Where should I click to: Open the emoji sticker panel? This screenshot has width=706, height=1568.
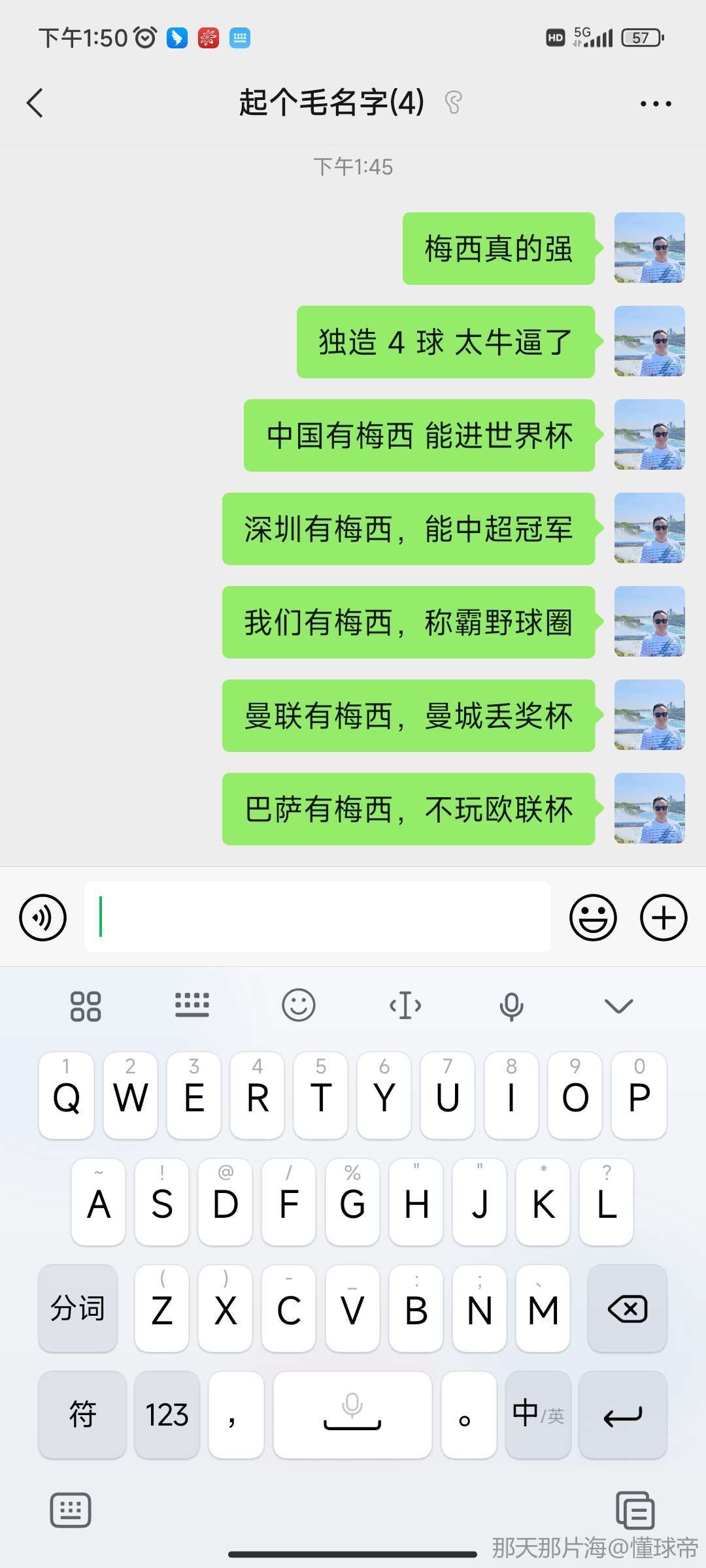tap(593, 917)
